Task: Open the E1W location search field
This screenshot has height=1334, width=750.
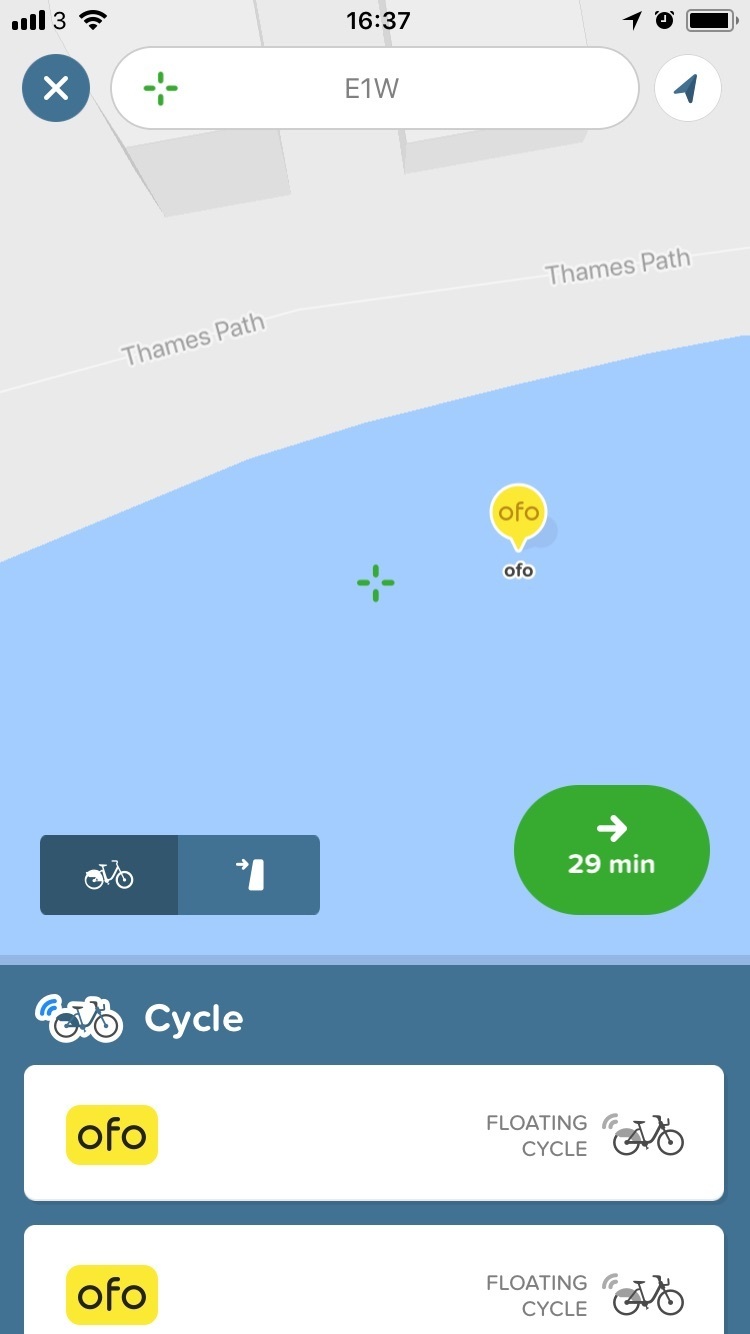Action: pos(374,88)
